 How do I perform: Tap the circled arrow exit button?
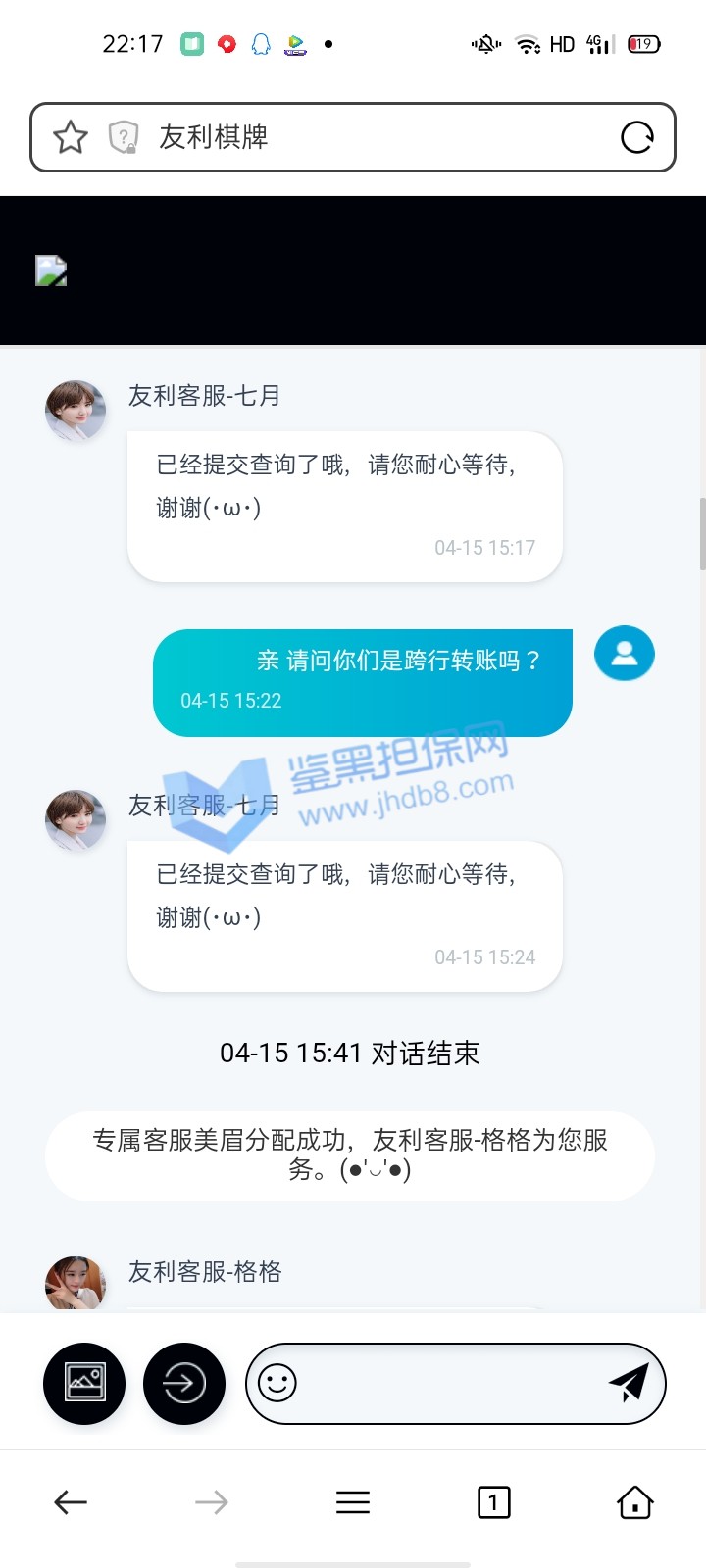[184, 1383]
